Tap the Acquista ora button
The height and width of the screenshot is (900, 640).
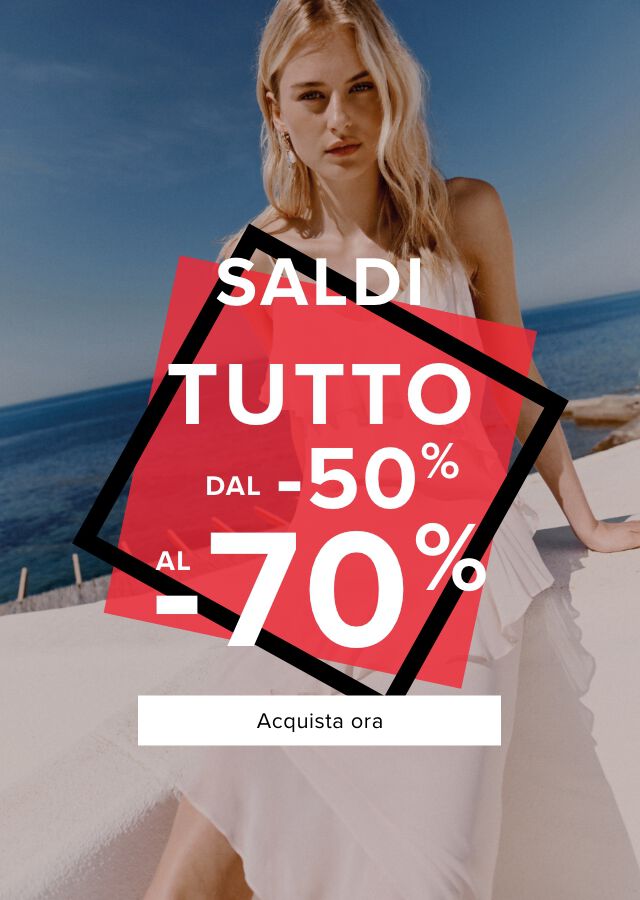(x=319, y=721)
